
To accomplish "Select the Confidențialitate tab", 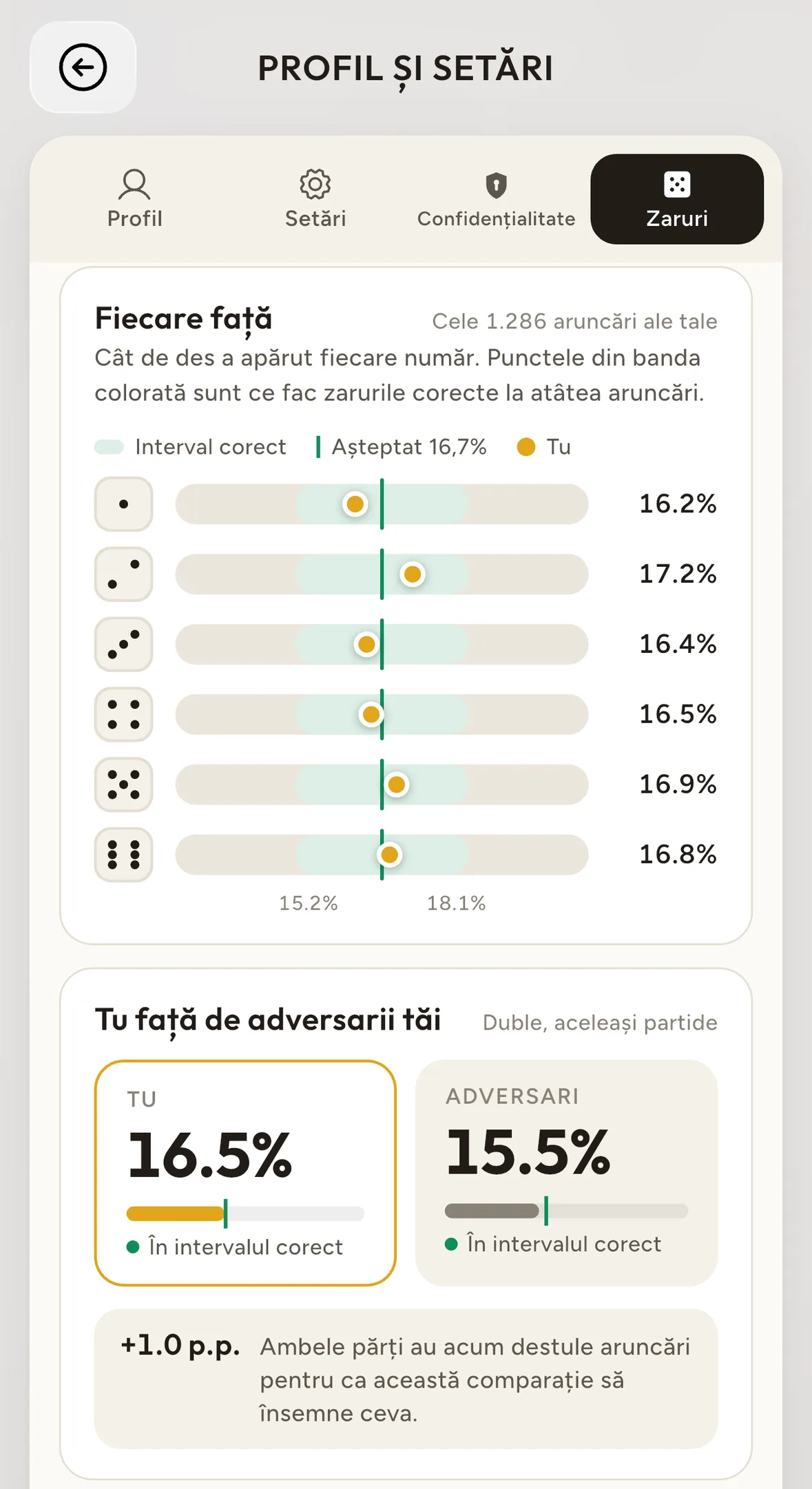I will pos(496,199).
